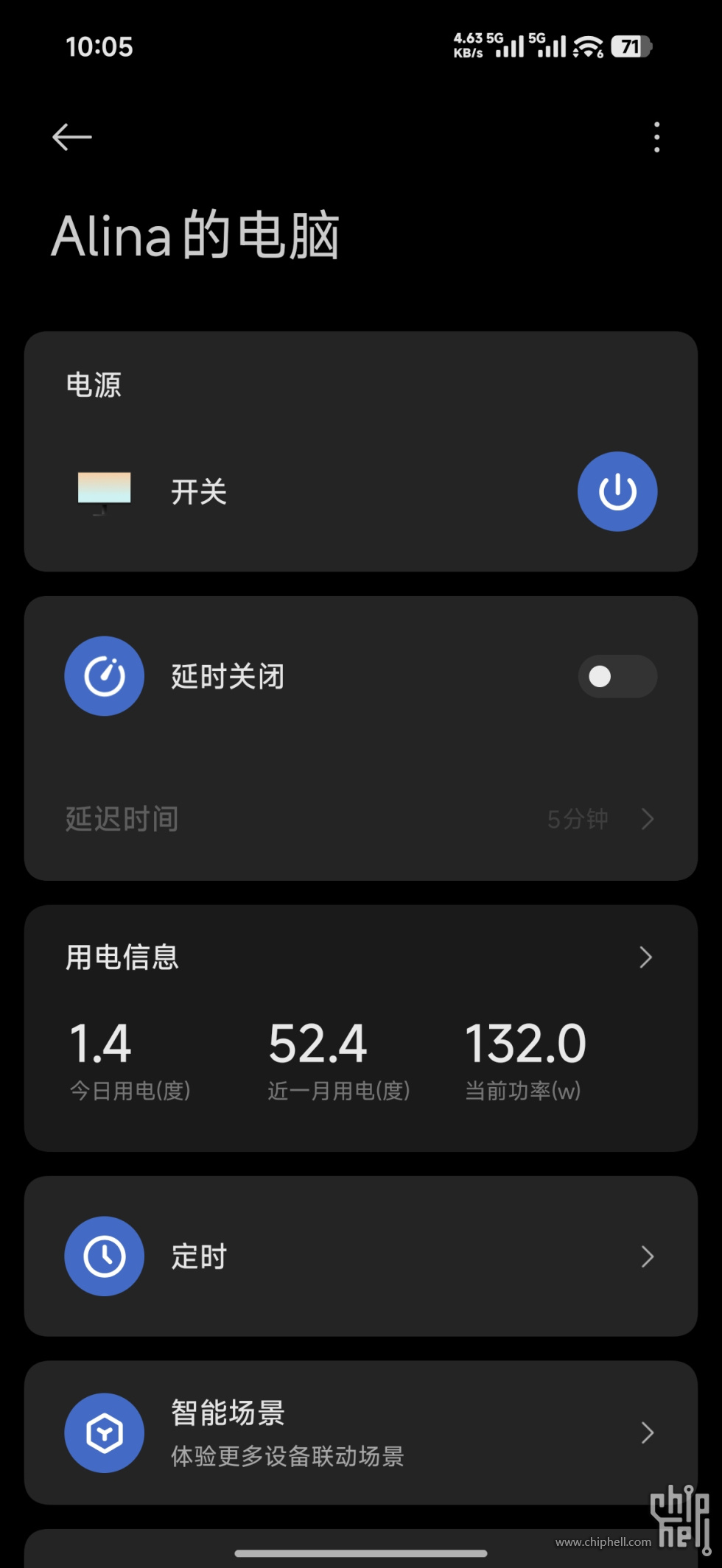This screenshot has width=722, height=1568.
Task: Open 智能场景 smart scenes
Action: (x=361, y=1433)
